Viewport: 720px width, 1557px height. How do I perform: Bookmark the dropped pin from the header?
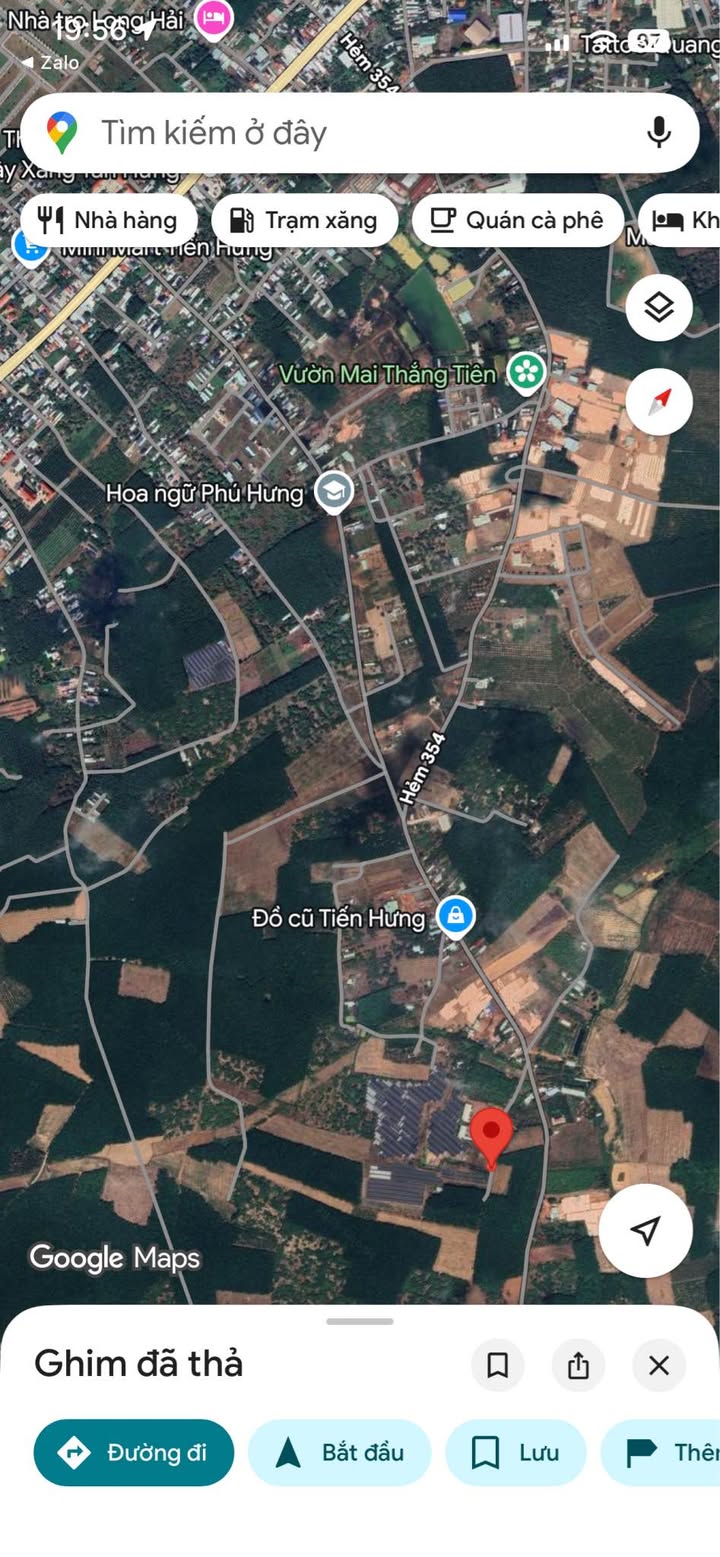[497, 1365]
